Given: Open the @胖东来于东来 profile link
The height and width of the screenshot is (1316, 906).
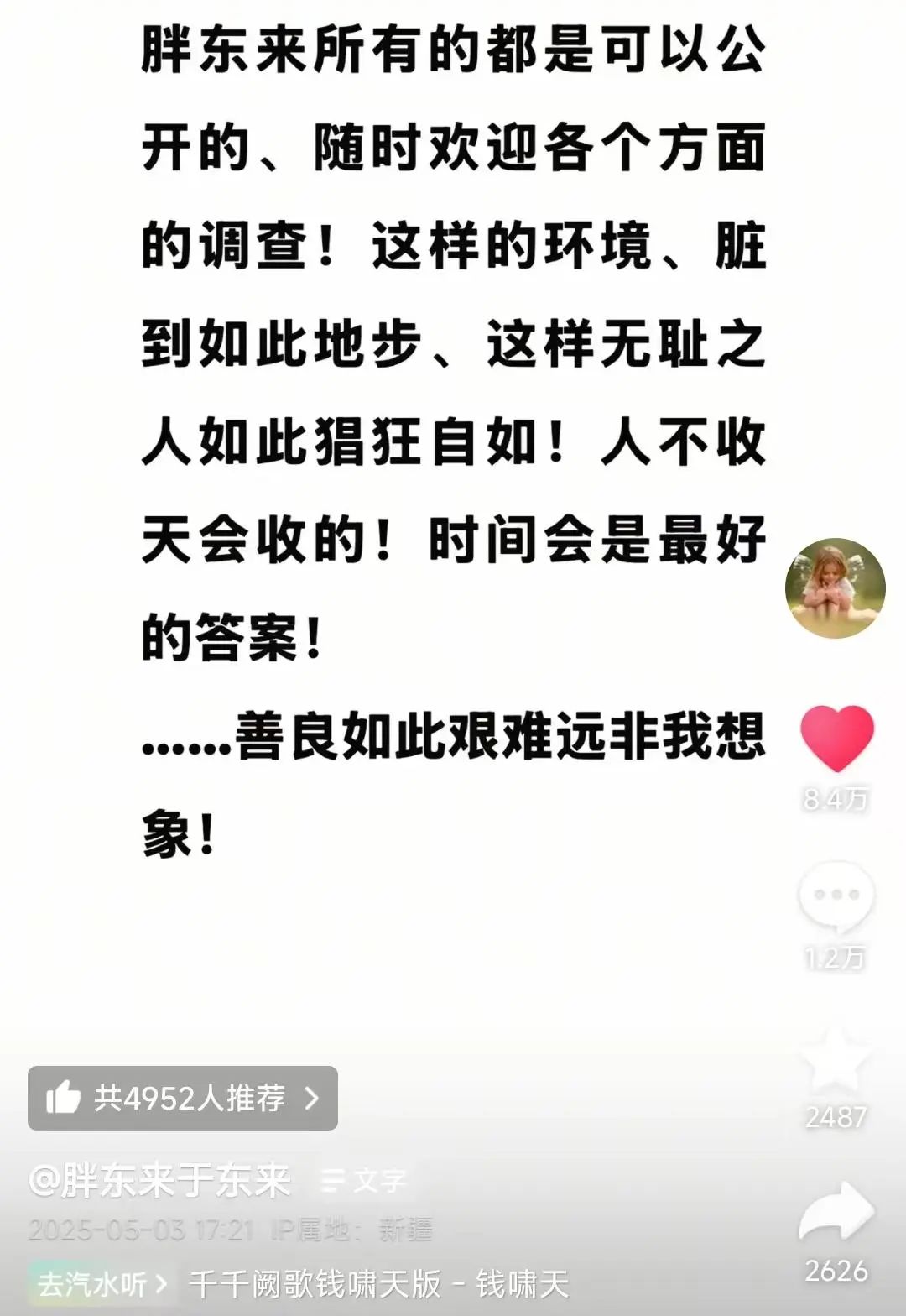Looking at the screenshot, I should [159, 1181].
